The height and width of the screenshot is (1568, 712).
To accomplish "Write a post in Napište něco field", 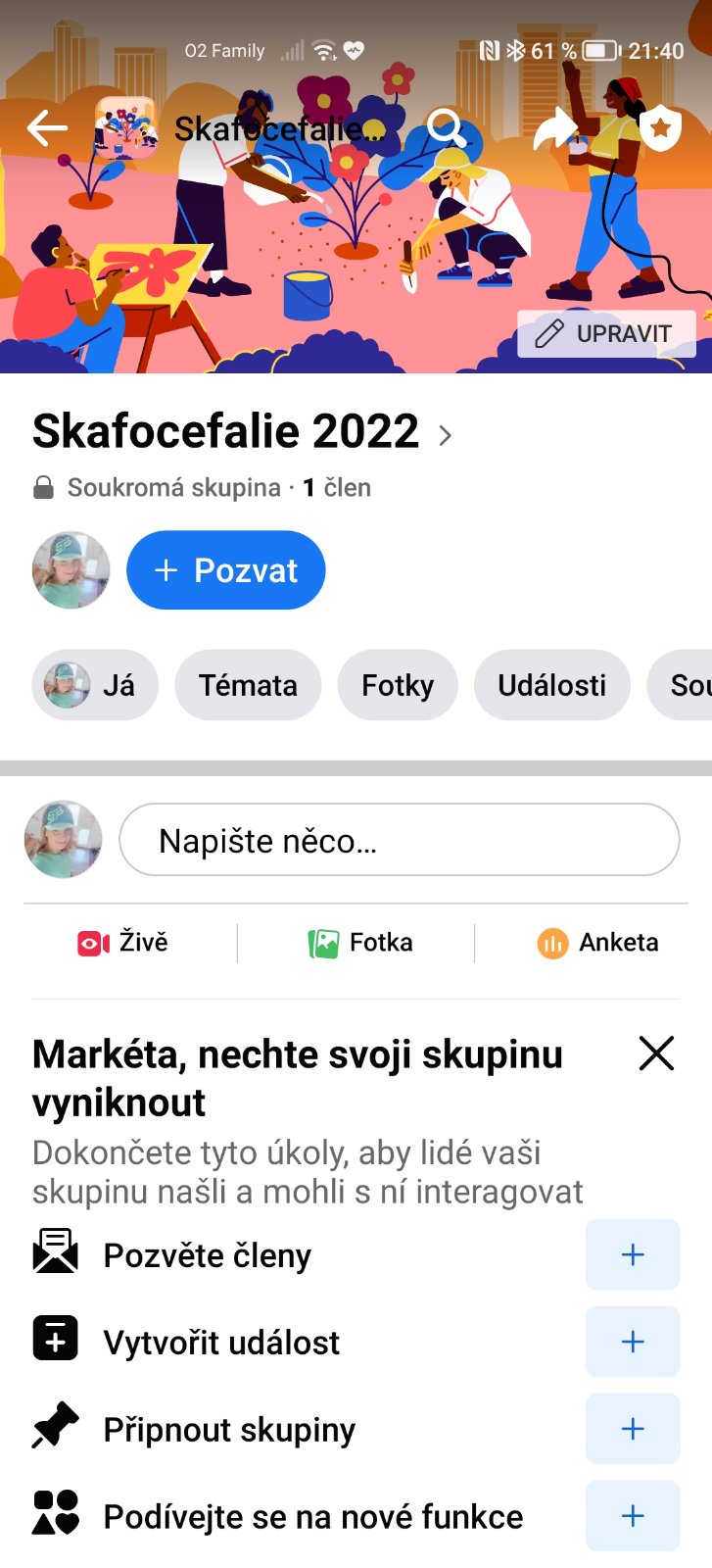I will 399,840.
